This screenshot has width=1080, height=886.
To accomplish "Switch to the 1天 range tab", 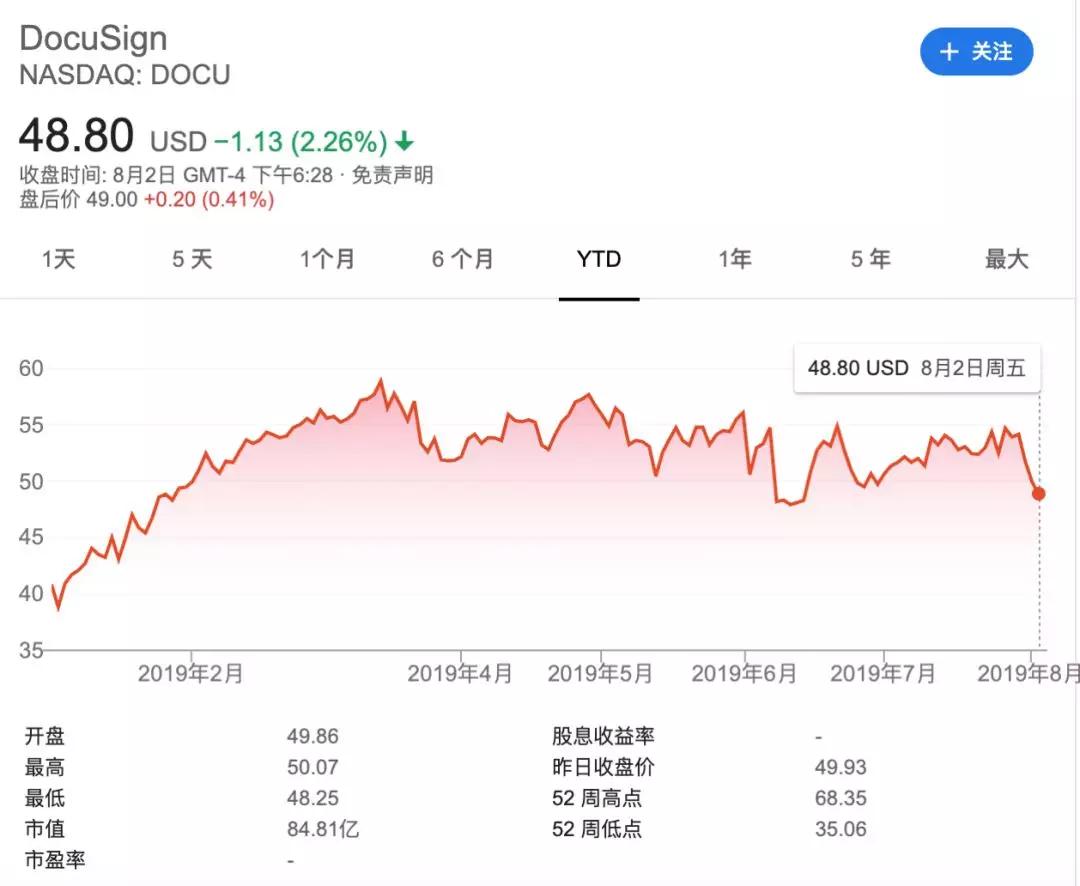I will tap(59, 260).
